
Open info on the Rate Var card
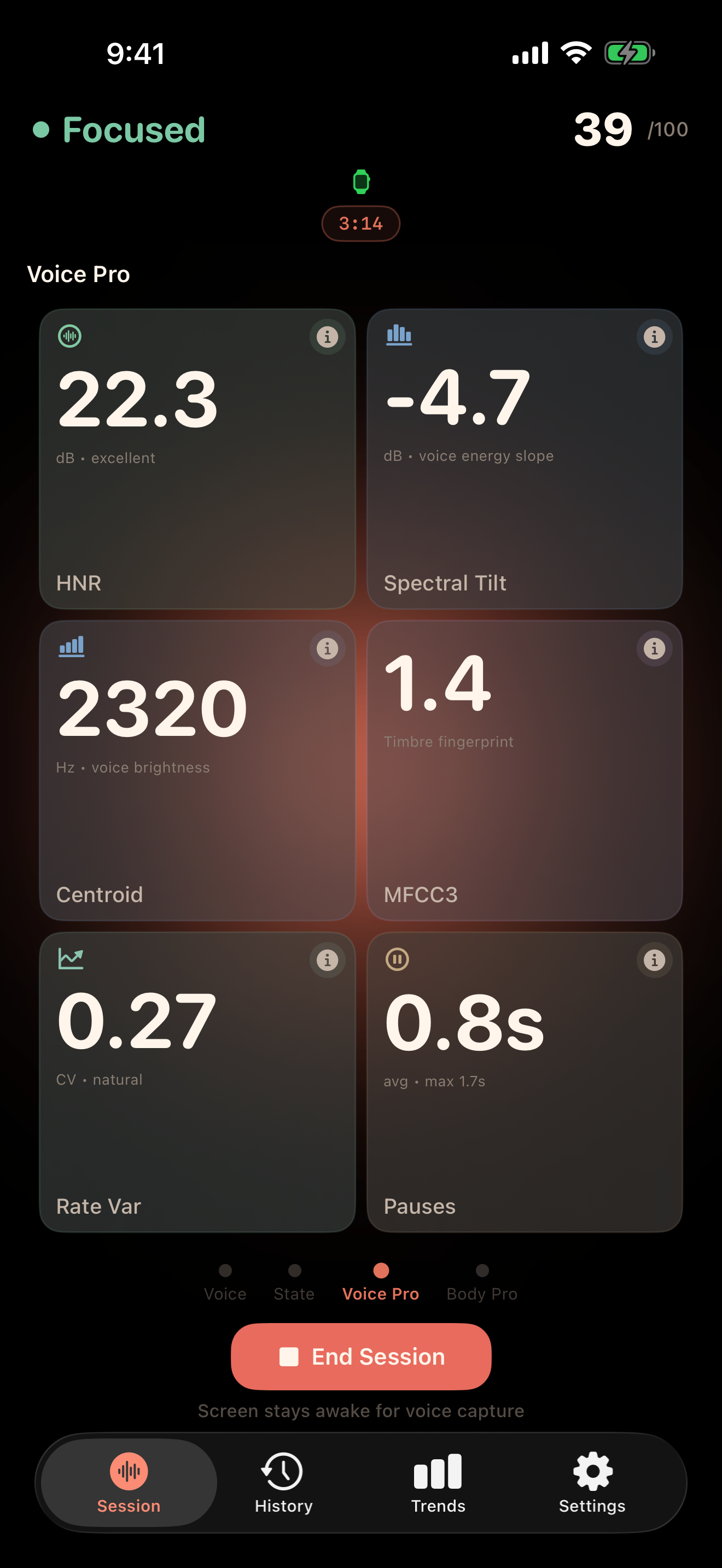327,960
